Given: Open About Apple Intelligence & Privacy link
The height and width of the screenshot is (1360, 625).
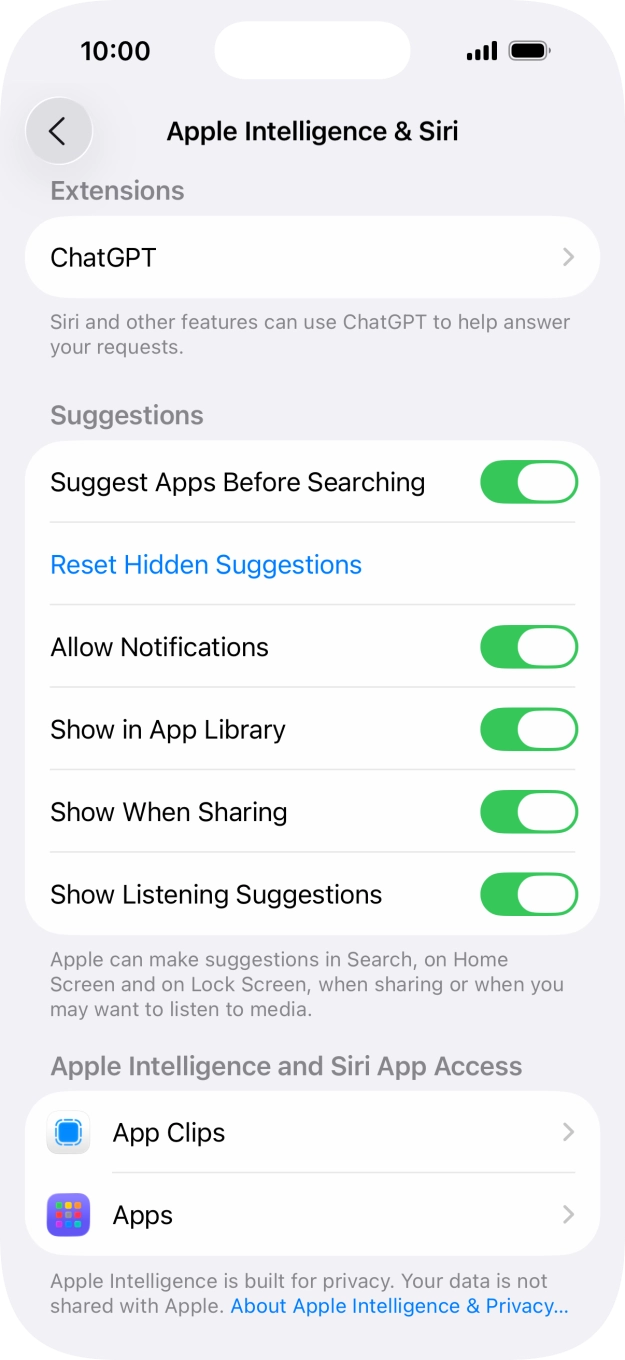Looking at the screenshot, I should [x=399, y=1306].
